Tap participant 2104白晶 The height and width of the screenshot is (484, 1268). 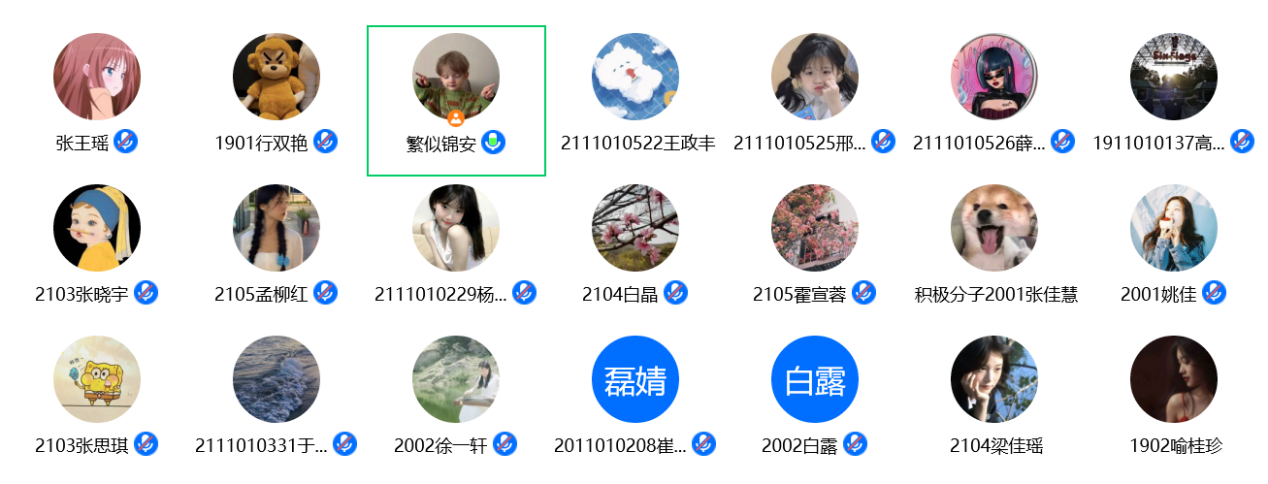pos(635,228)
